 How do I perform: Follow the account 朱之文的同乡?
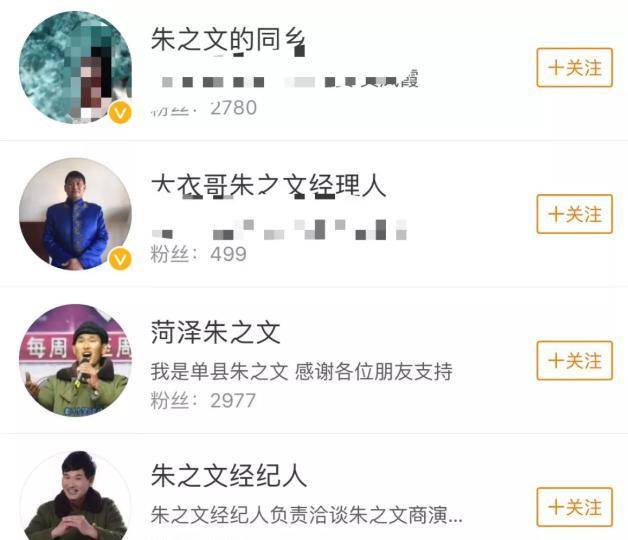(x=574, y=68)
